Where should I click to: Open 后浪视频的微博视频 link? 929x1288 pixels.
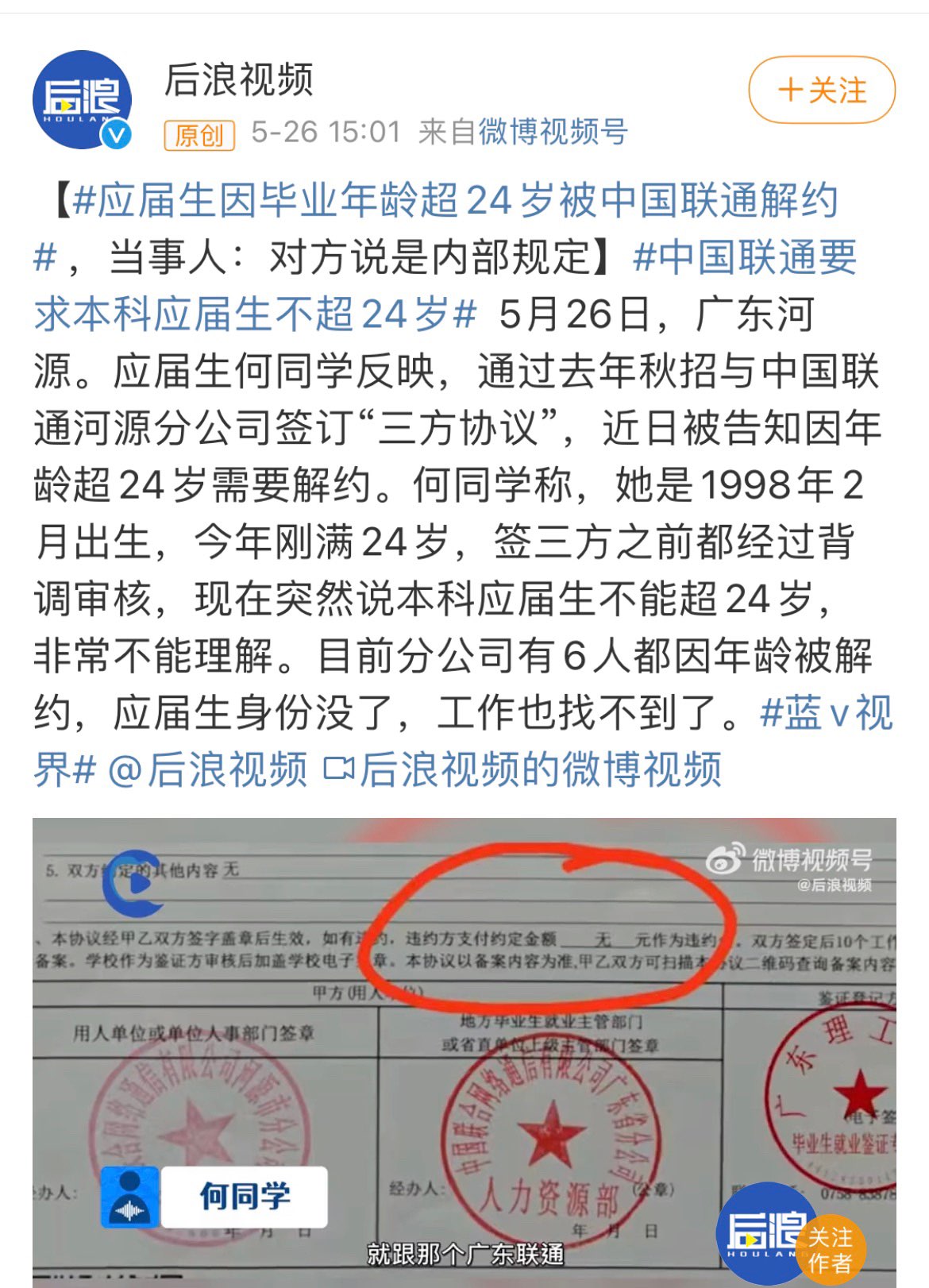tap(524, 770)
